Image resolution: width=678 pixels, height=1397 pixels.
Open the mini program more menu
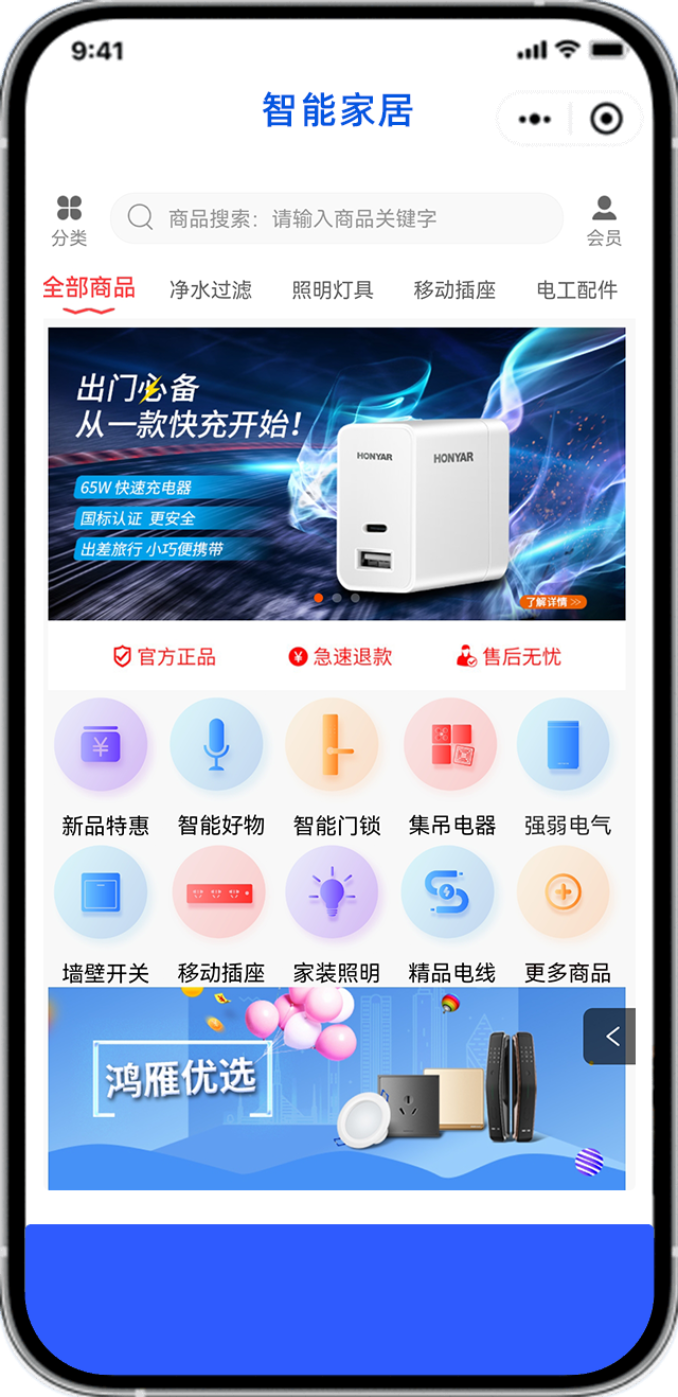[535, 119]
